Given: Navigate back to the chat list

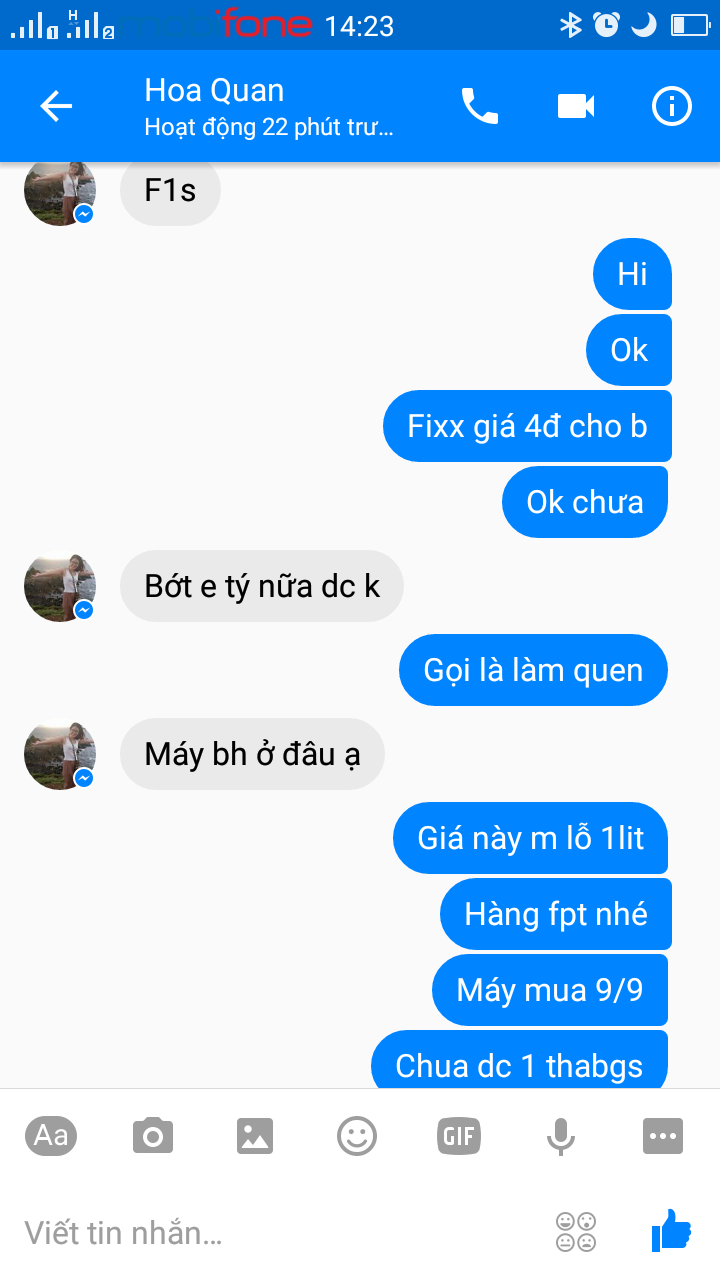Looking at the screenshot, I should (56, 105).
